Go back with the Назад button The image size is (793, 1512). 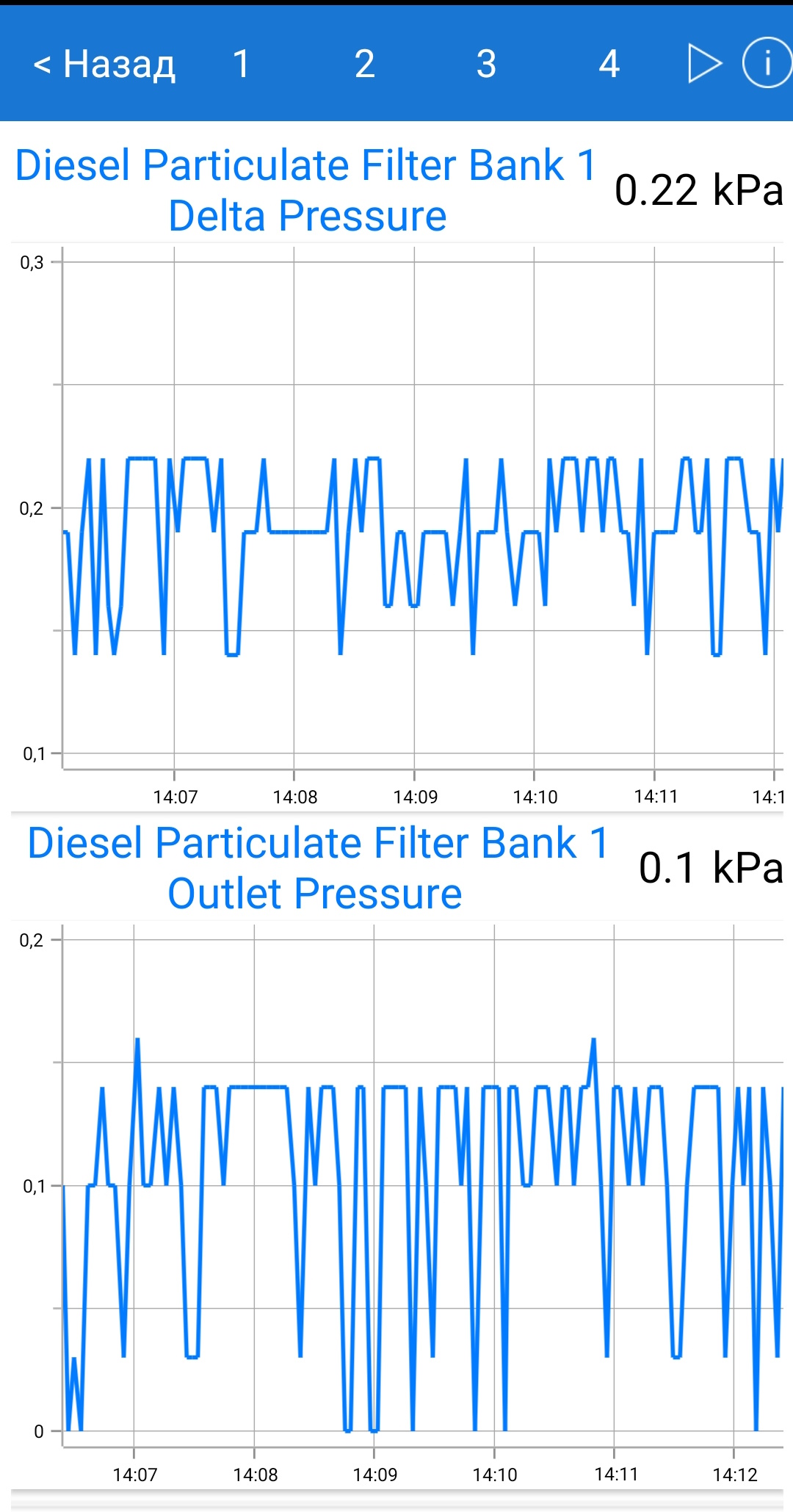click(104, 64)
